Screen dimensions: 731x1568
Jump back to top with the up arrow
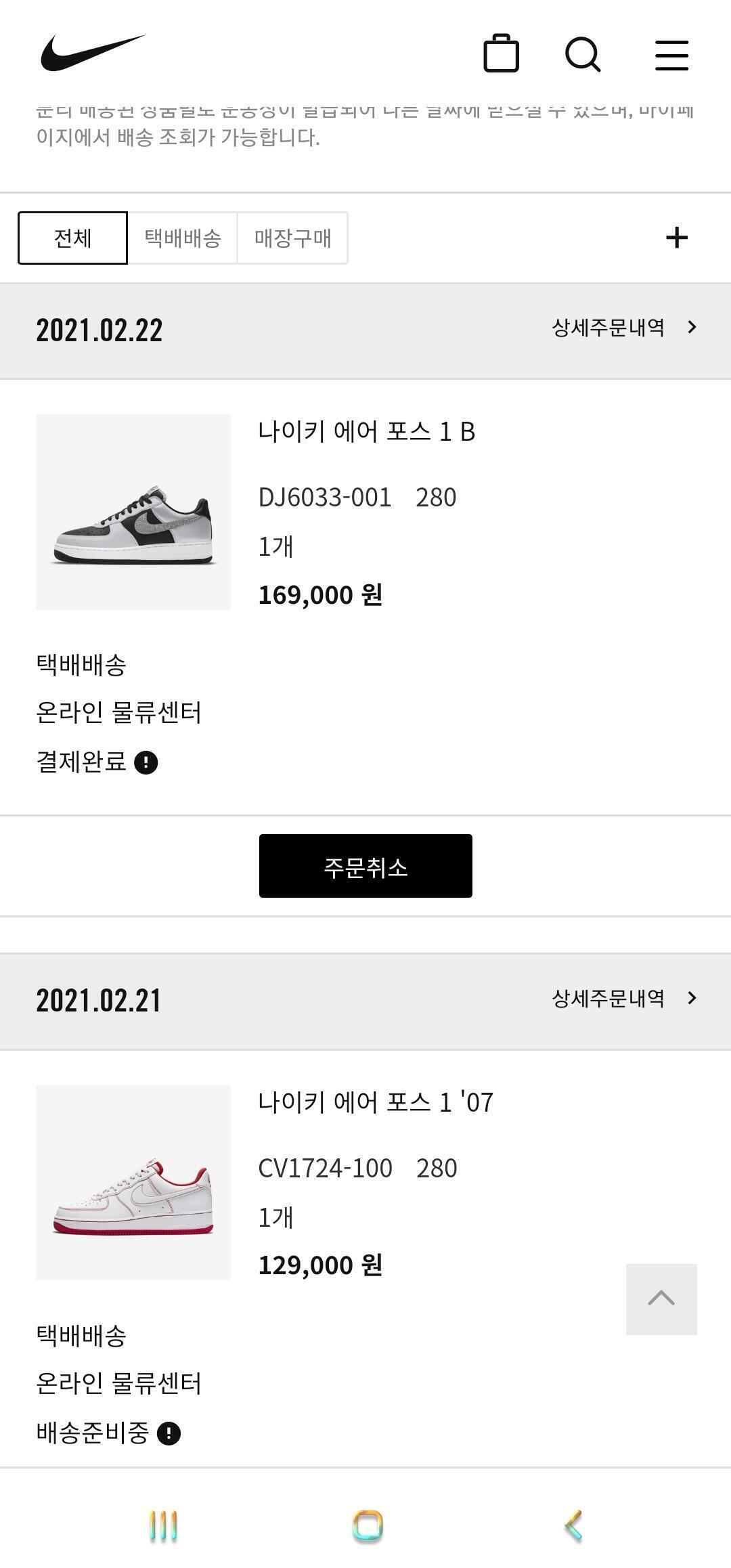661,1299
